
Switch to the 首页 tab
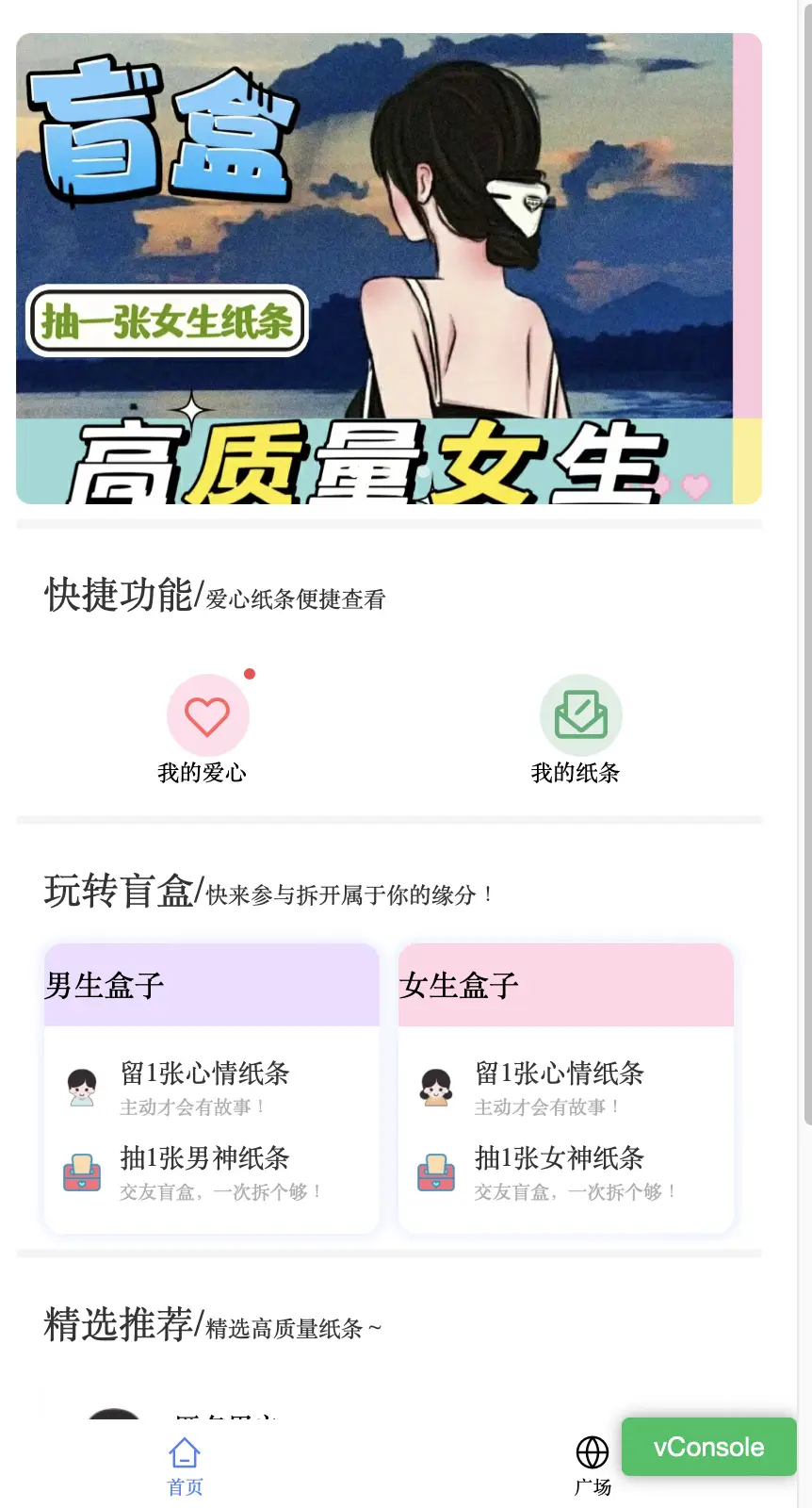click(x=185, y=1466)
